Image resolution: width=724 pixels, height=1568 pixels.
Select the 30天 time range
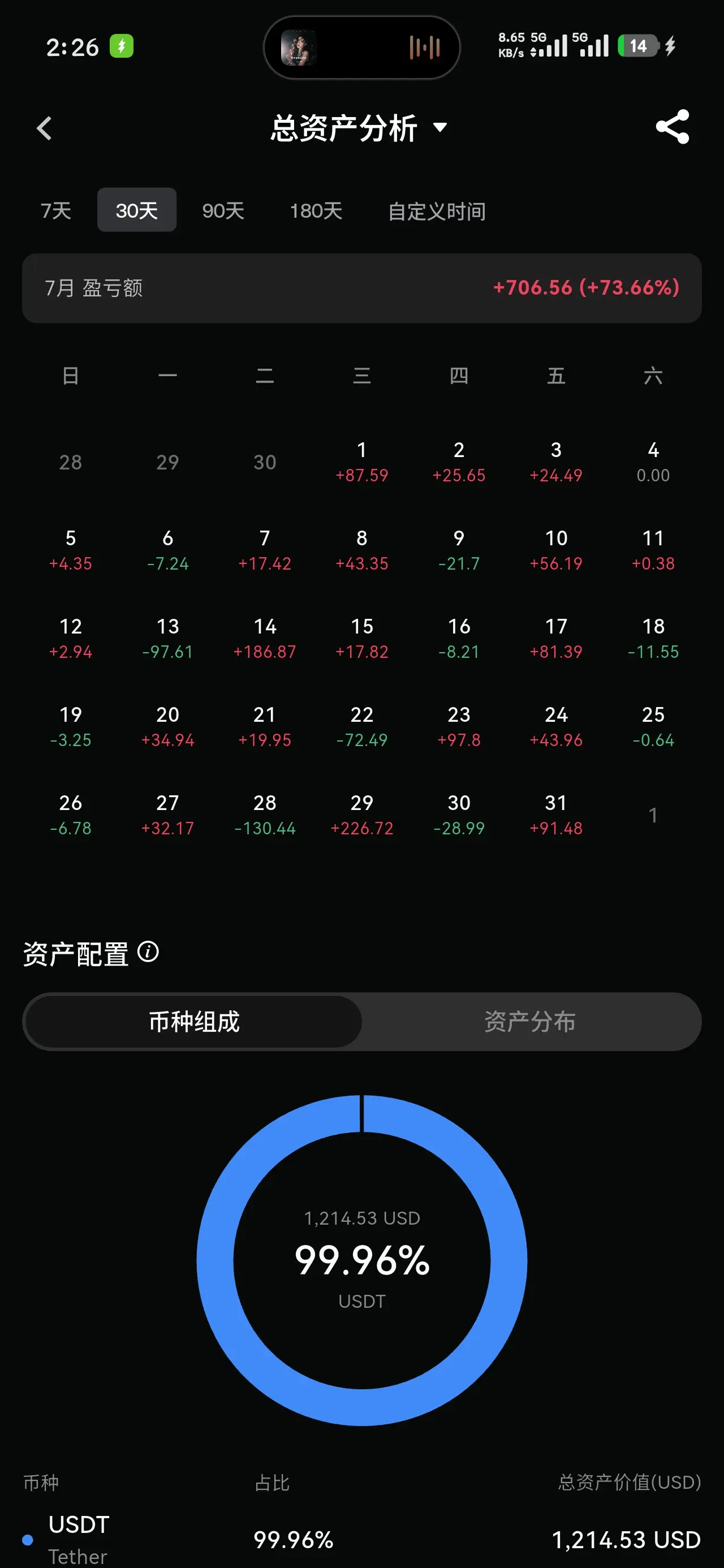click(137, 210)
